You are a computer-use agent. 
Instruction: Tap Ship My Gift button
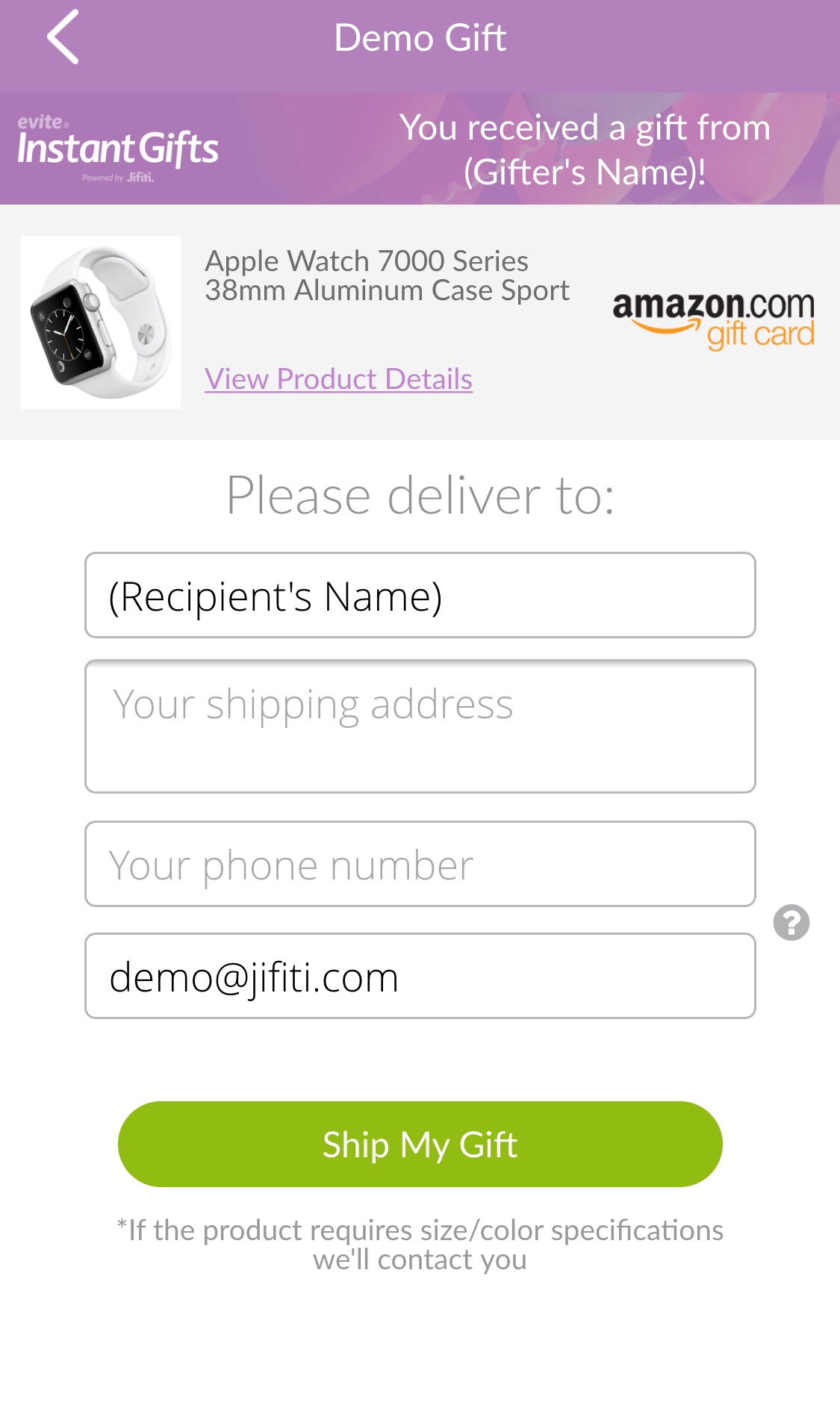[x=420, y=1144]
